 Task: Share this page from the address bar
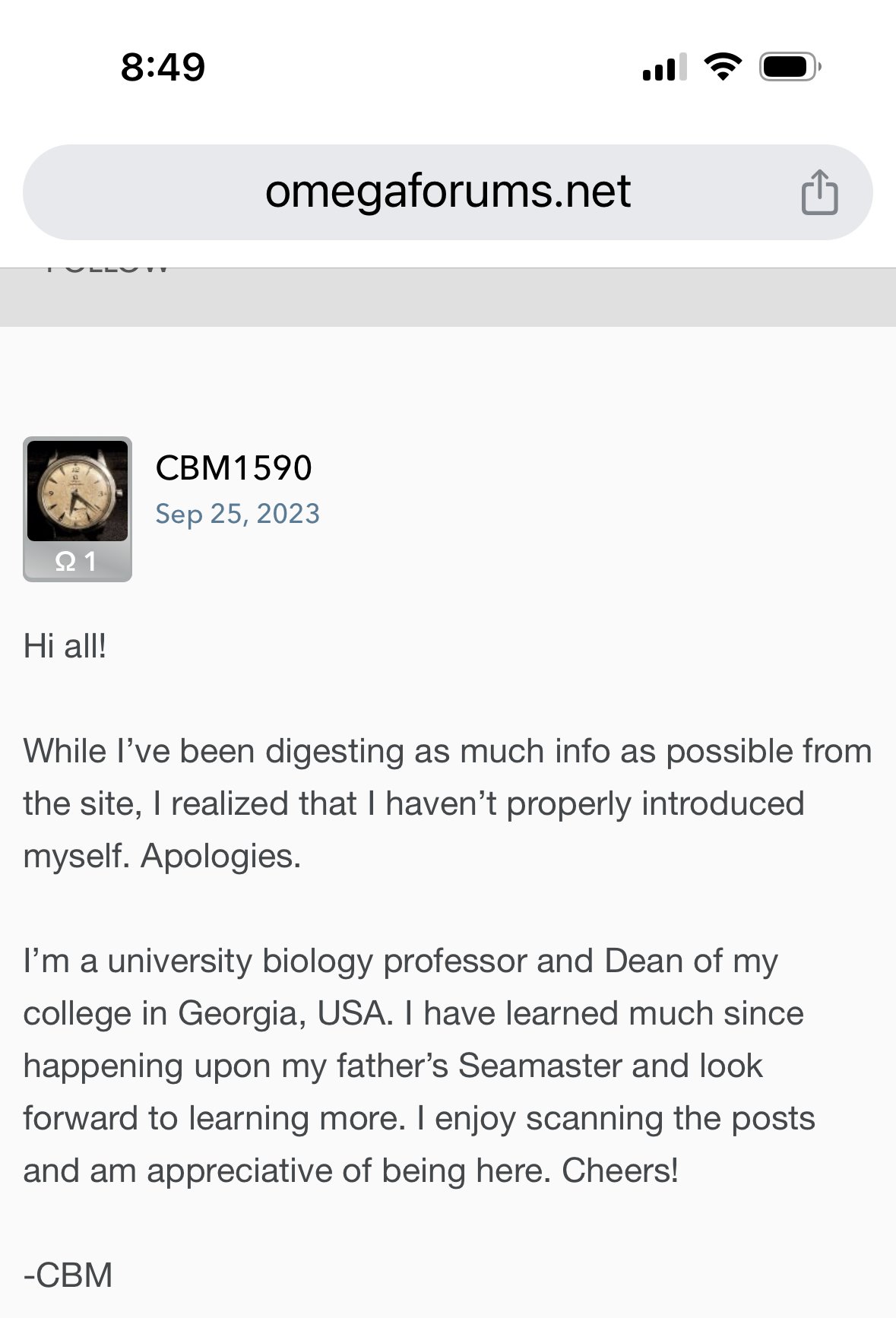819,192
